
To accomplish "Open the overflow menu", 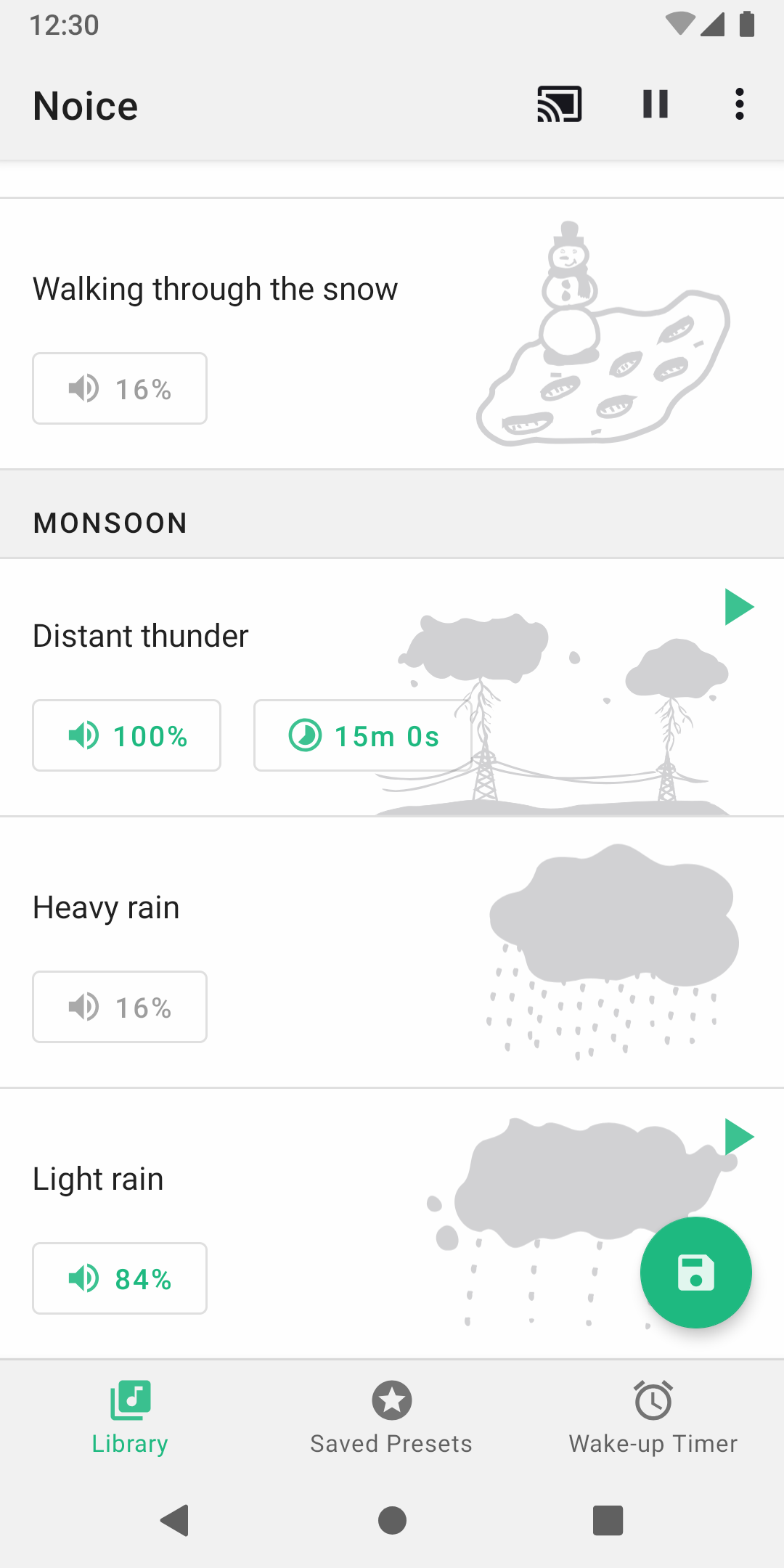I will click(x=739, y=104).
